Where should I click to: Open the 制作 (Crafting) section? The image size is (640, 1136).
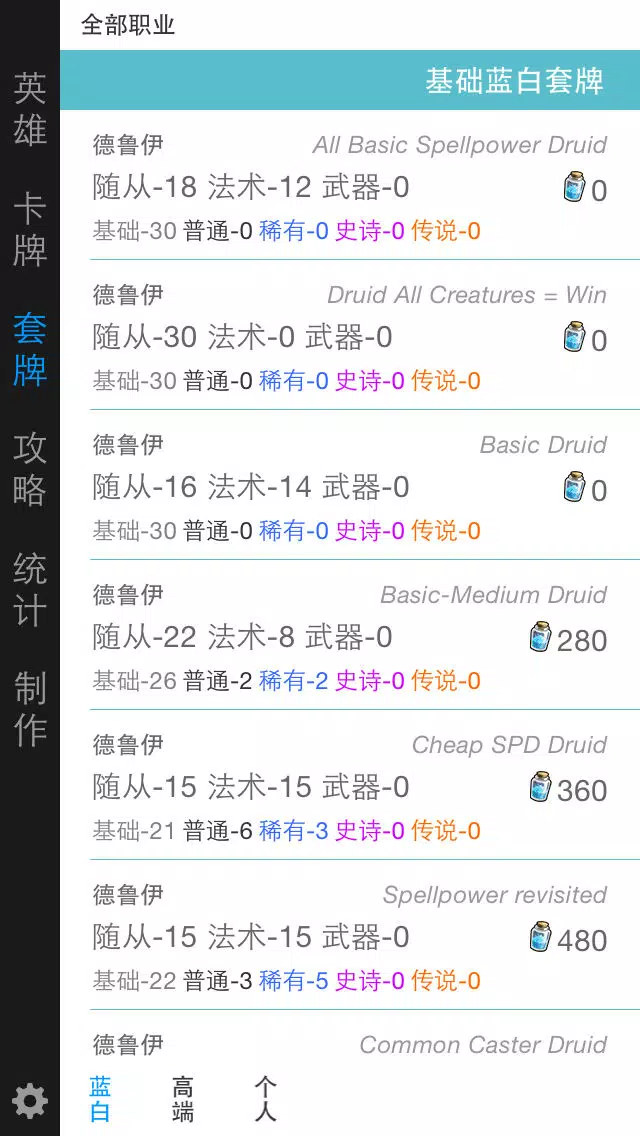pyautogui.click(x=30, y=709)
